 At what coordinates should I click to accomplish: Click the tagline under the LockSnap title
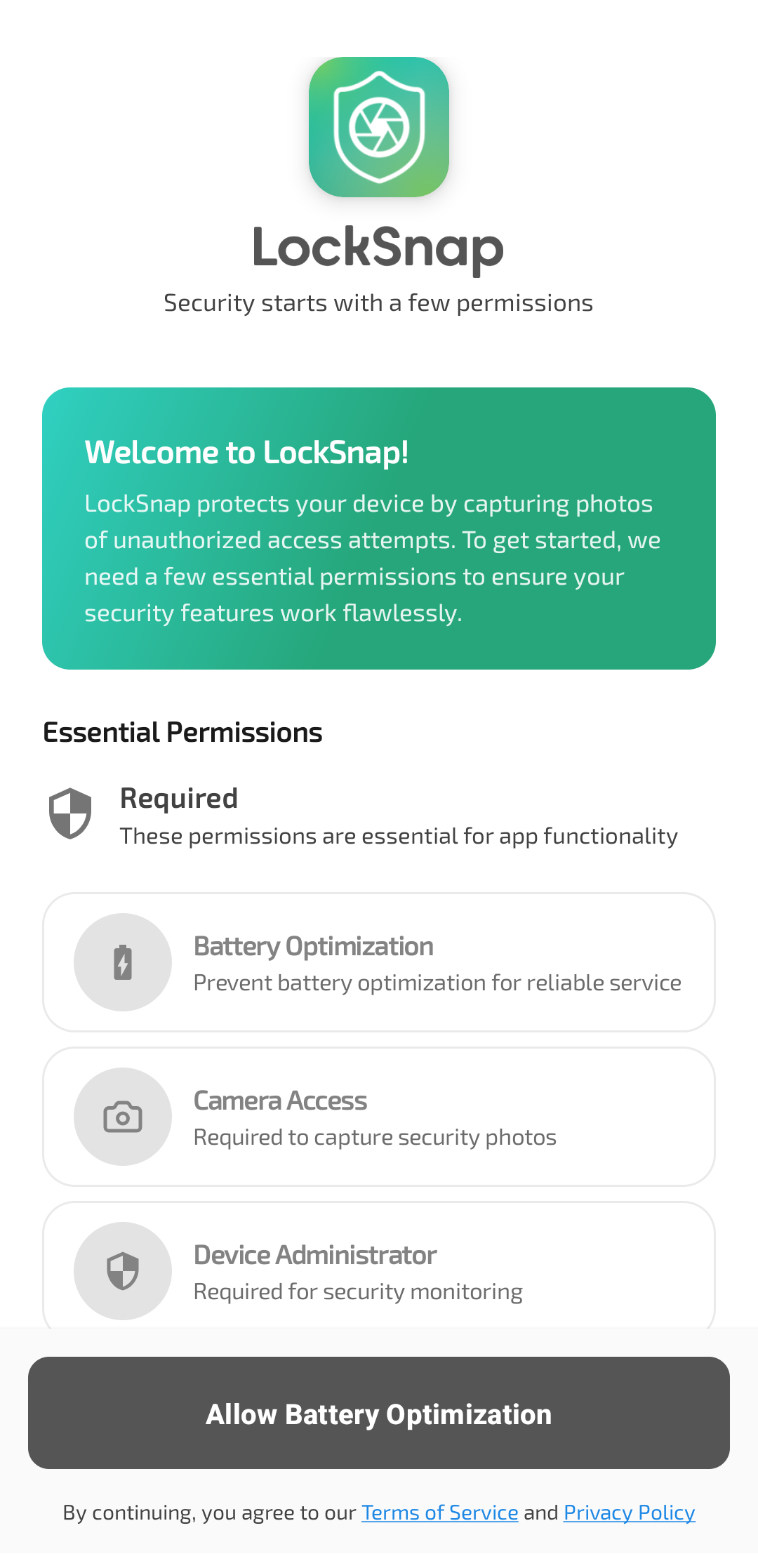(379, 303)
